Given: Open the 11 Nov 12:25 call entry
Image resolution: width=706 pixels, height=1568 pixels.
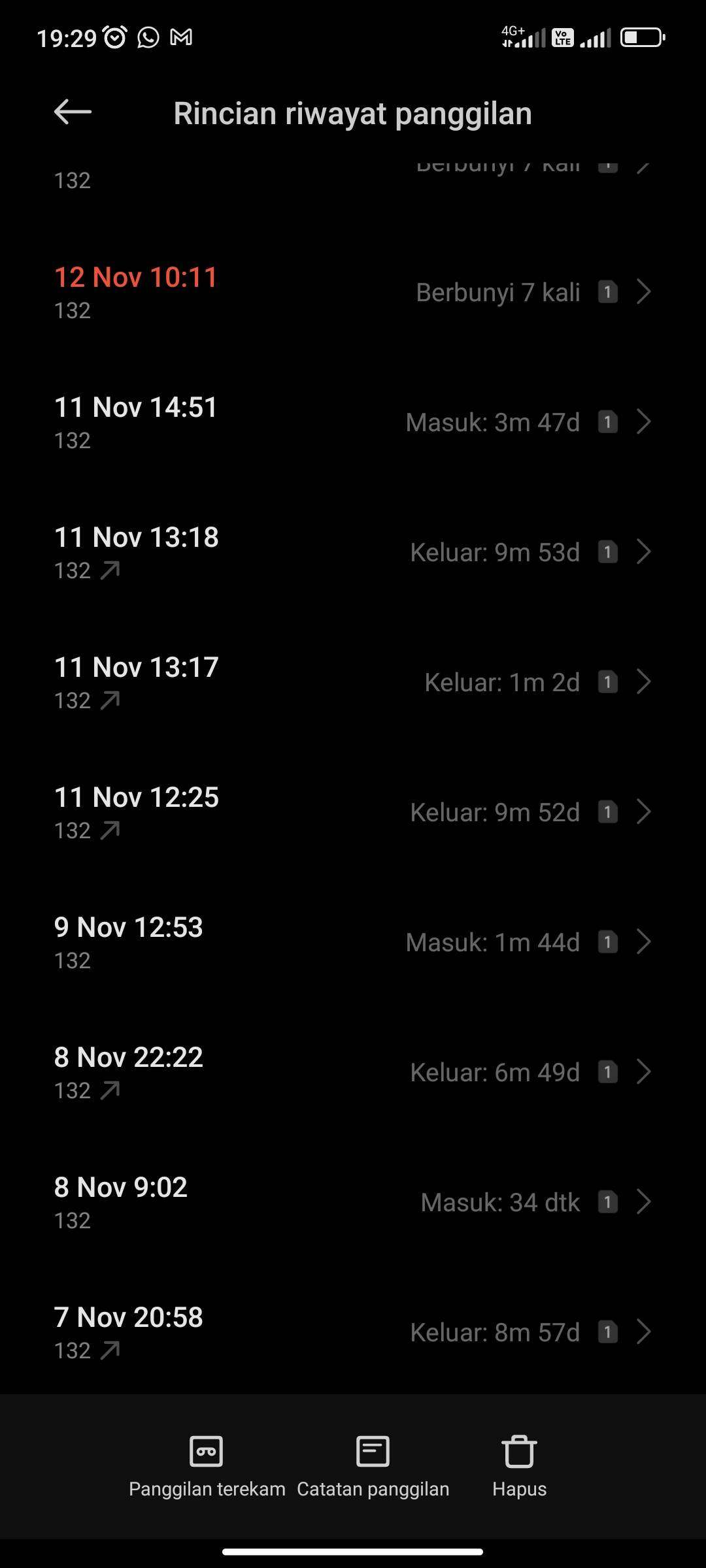Looking at the screenshot, I should pyautogui.click(x=353, y=812).
